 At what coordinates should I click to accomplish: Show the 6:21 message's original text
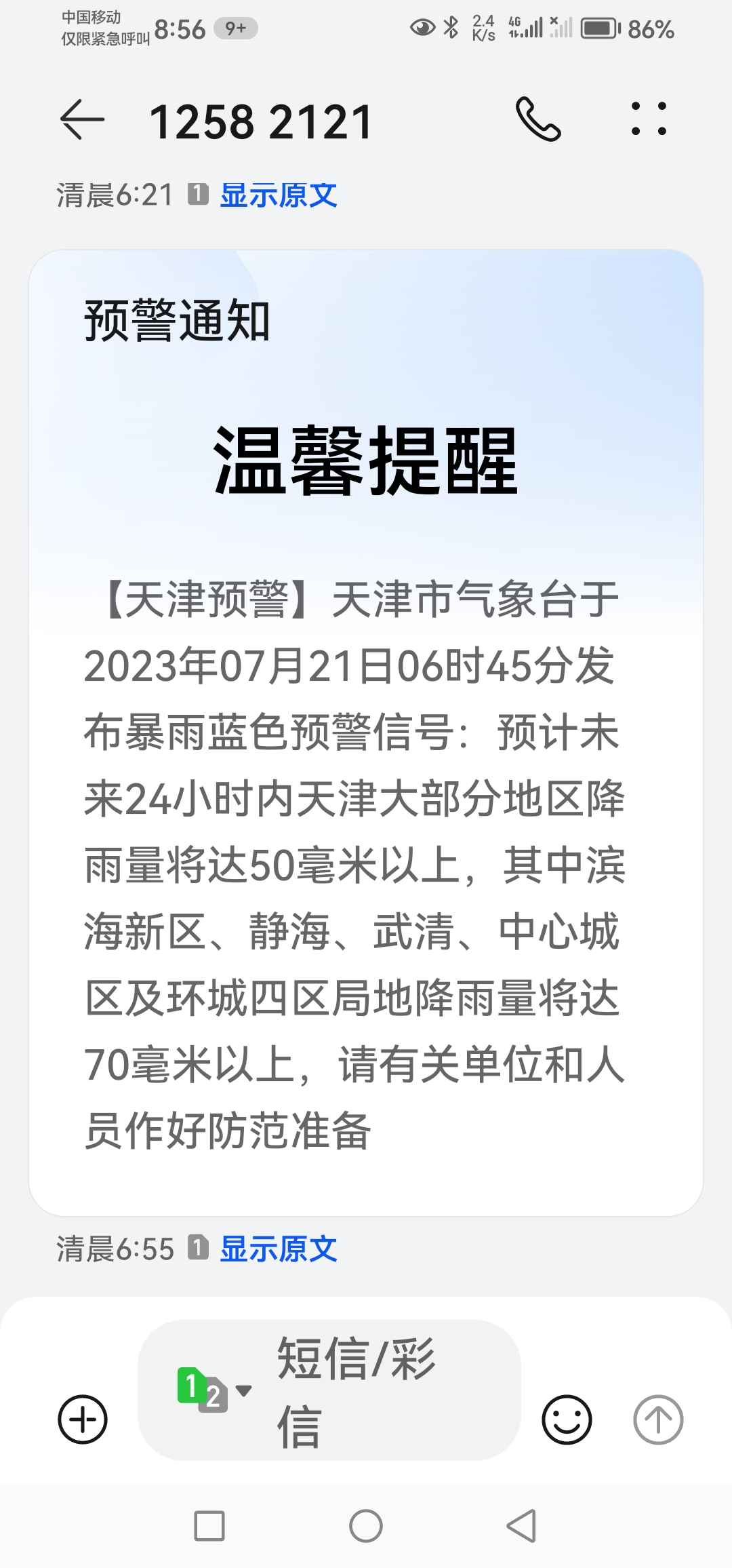tap(279, 195)
